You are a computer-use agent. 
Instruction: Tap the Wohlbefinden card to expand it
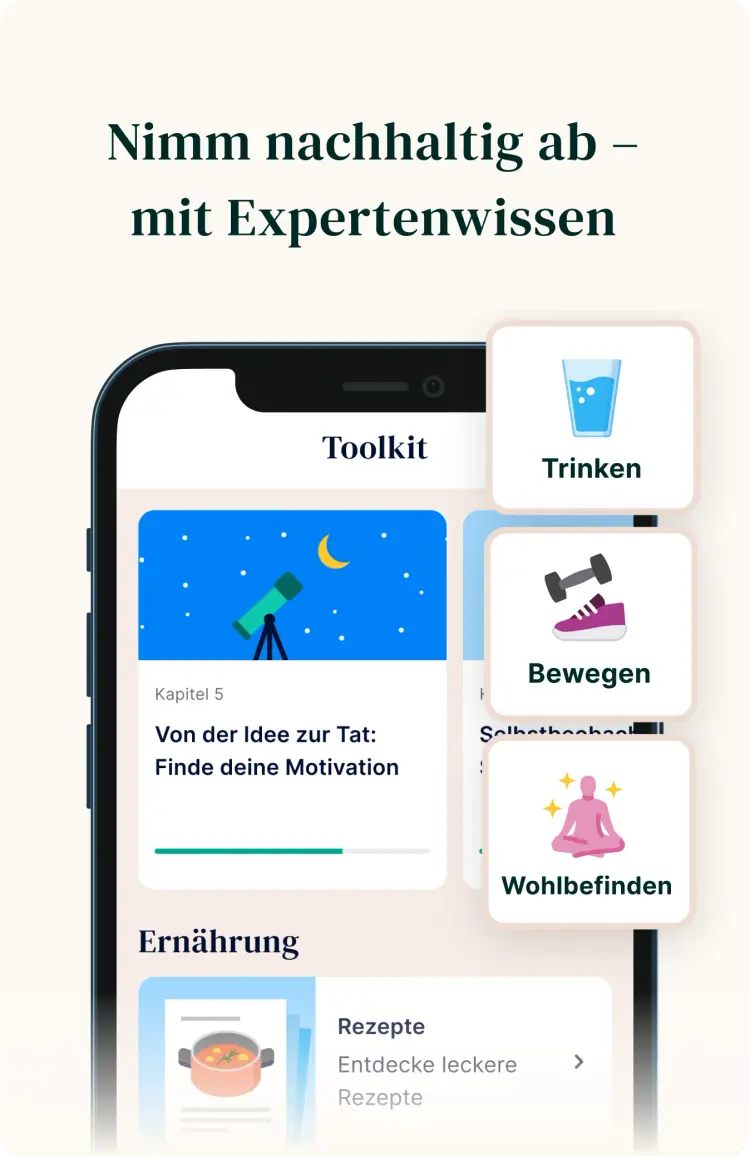click(x=588, y=830)
